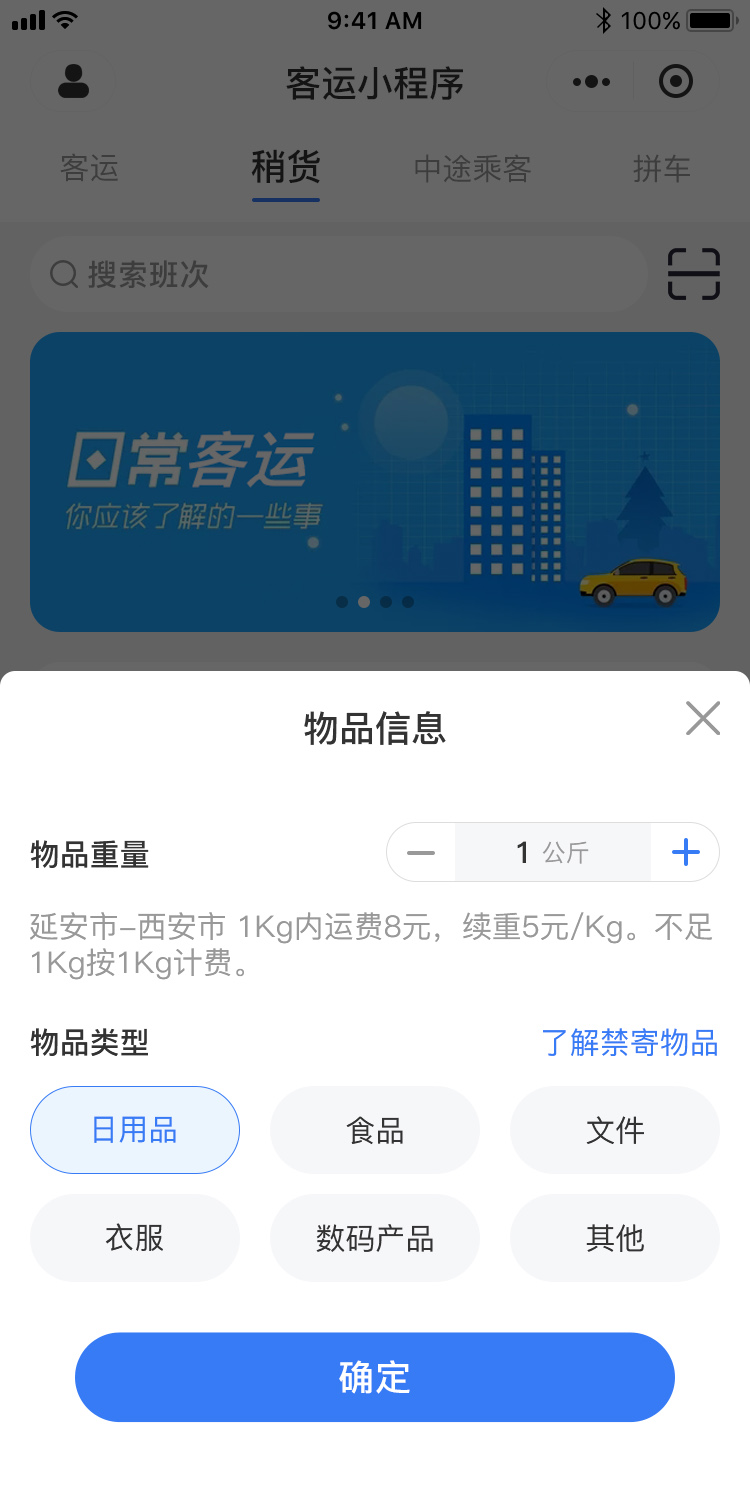
Task: Confirm with the 确定 button
Action: [375, 1377]
